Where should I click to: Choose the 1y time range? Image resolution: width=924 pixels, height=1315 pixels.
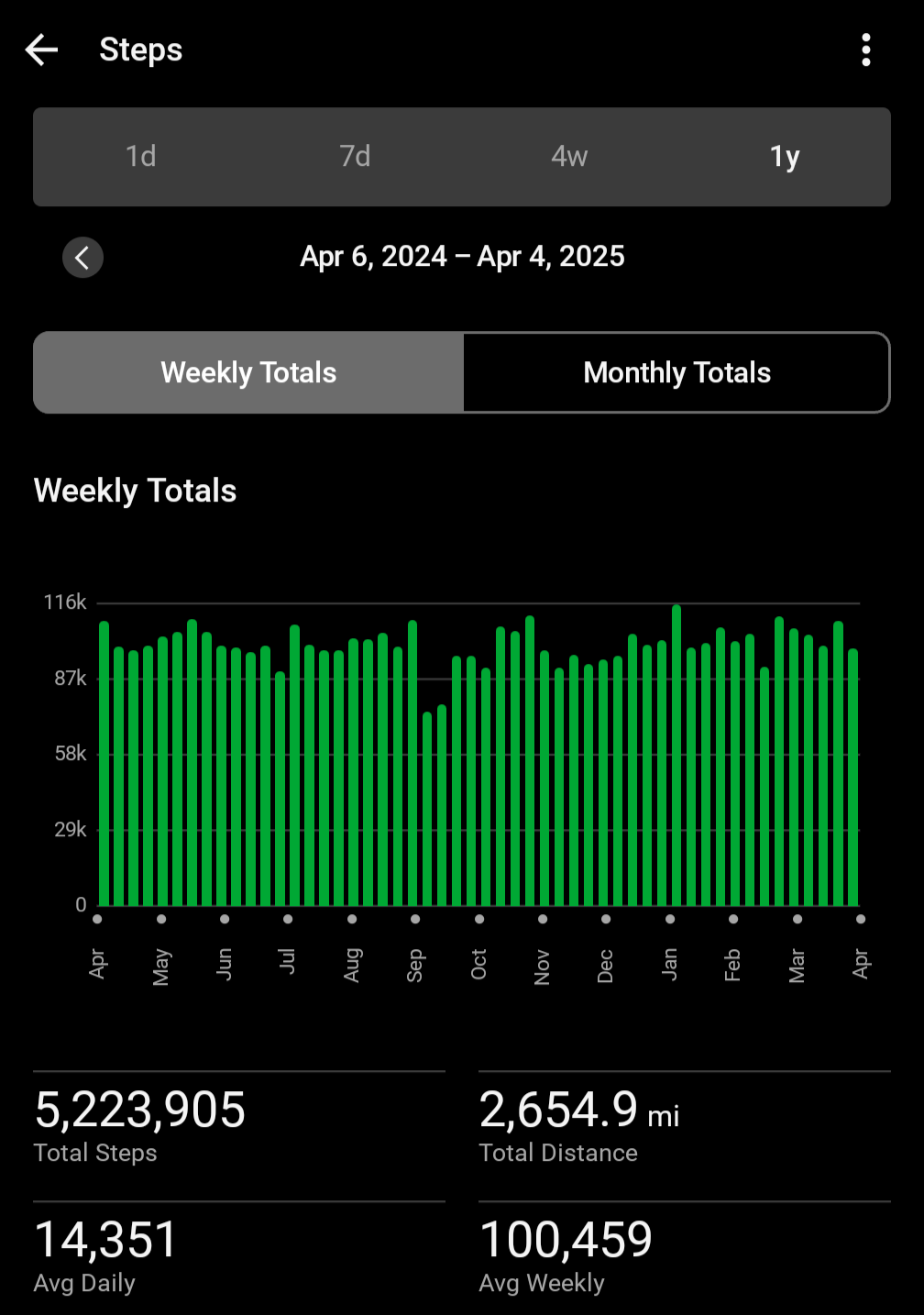click(x=785, y=157)
